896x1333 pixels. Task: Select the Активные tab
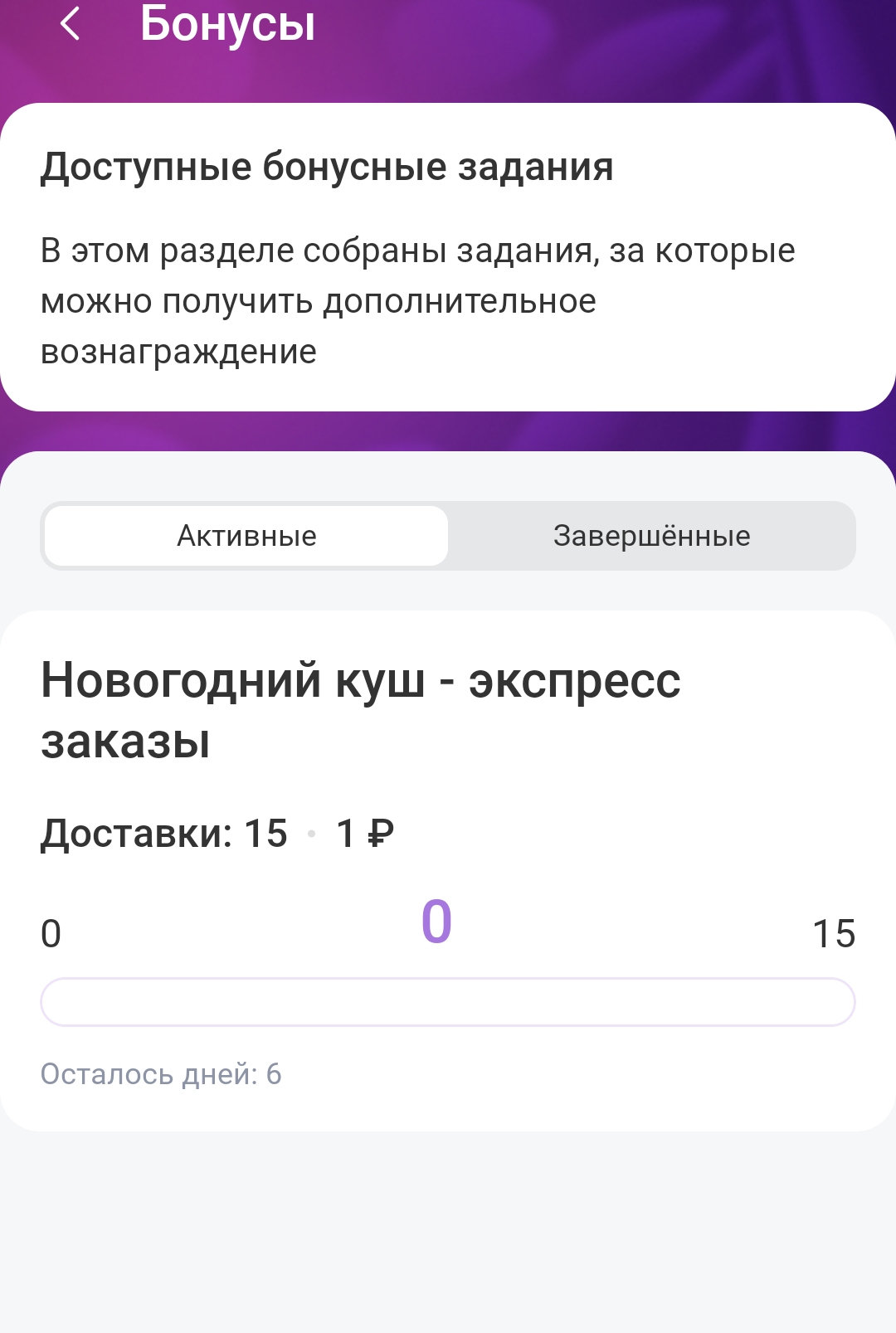click(x=246, y=536)
